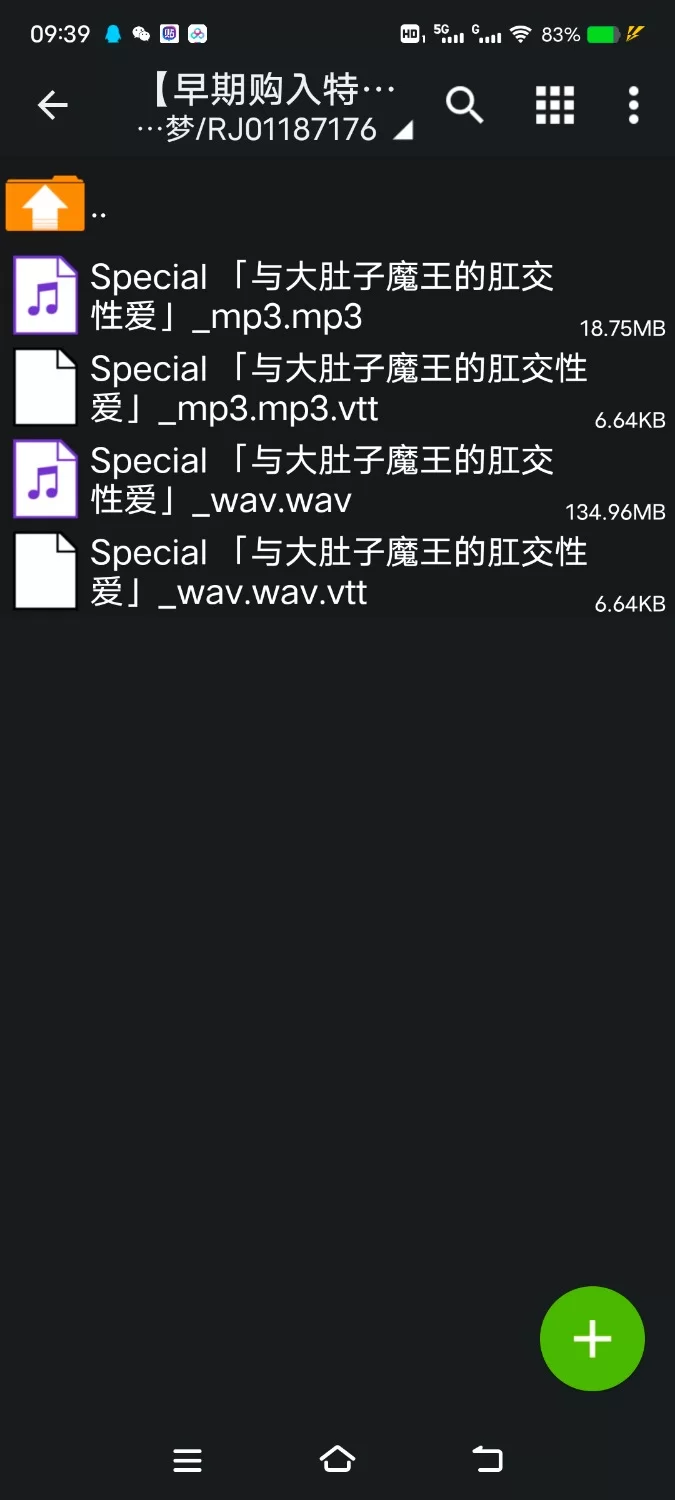Open the three-dot overflow menu

pyautogui.click(x=633, y=105)
